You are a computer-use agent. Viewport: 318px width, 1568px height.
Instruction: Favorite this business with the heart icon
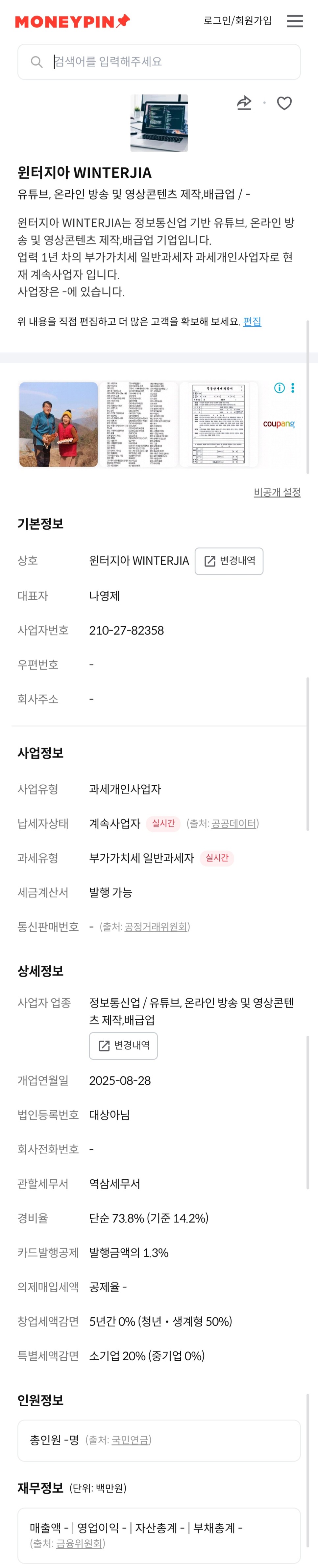coord(284,103)
